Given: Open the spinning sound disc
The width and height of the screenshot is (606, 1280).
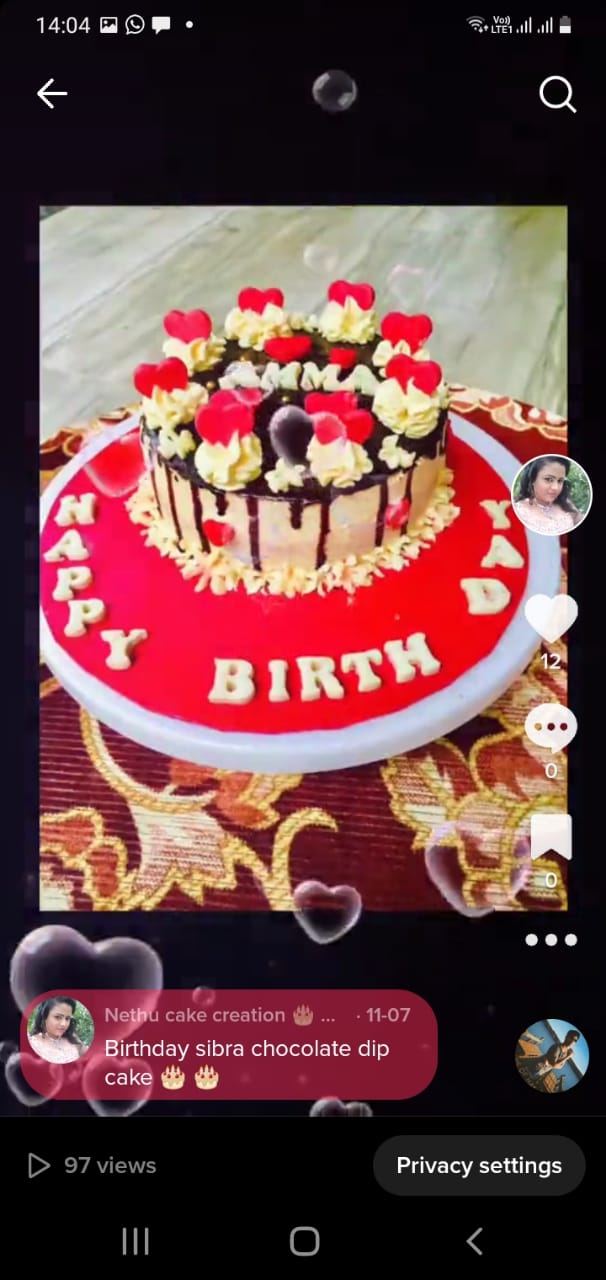Looking at the screenshot, I should pyautogui.click(x=552, y=1056).
